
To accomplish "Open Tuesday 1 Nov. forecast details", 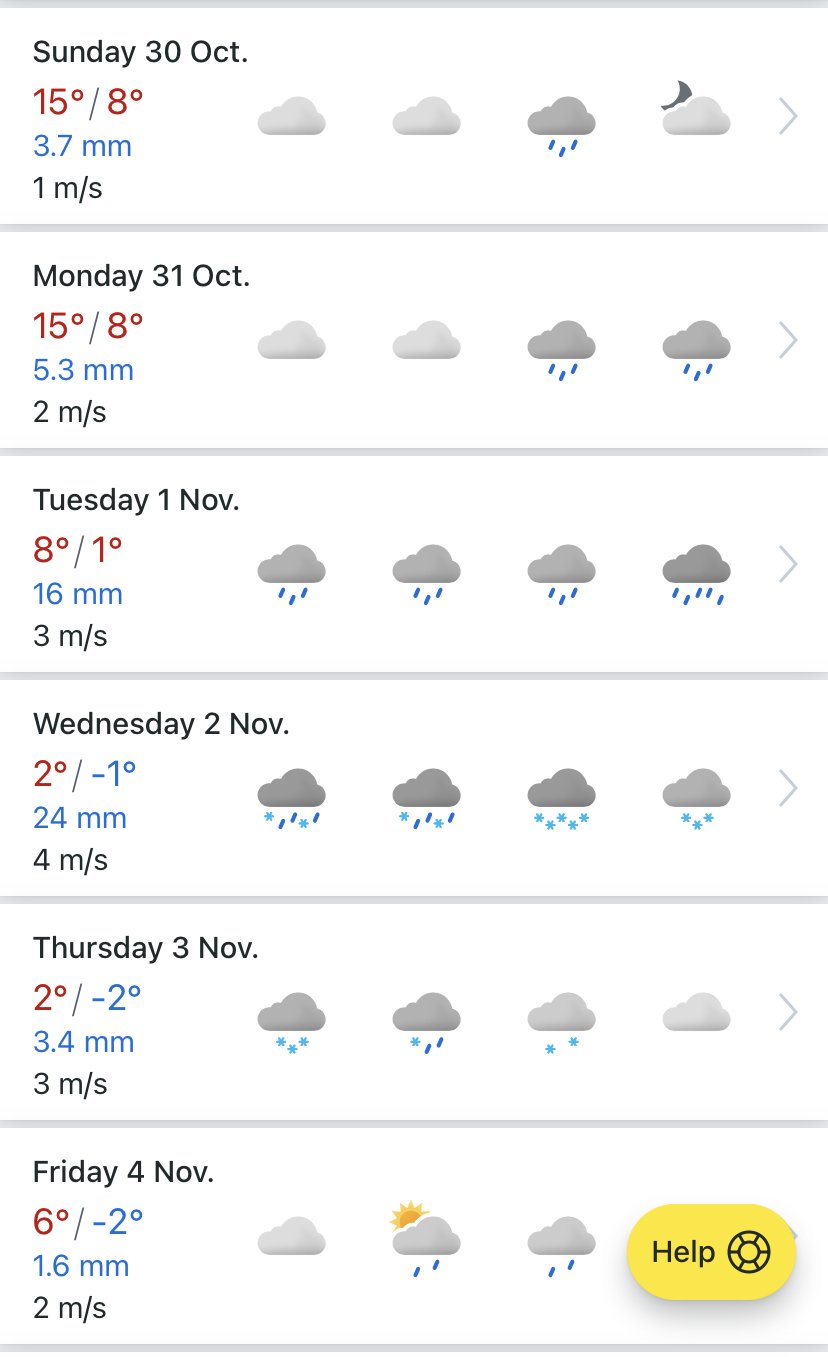I will pyautogui.click(x=414, y=565).
